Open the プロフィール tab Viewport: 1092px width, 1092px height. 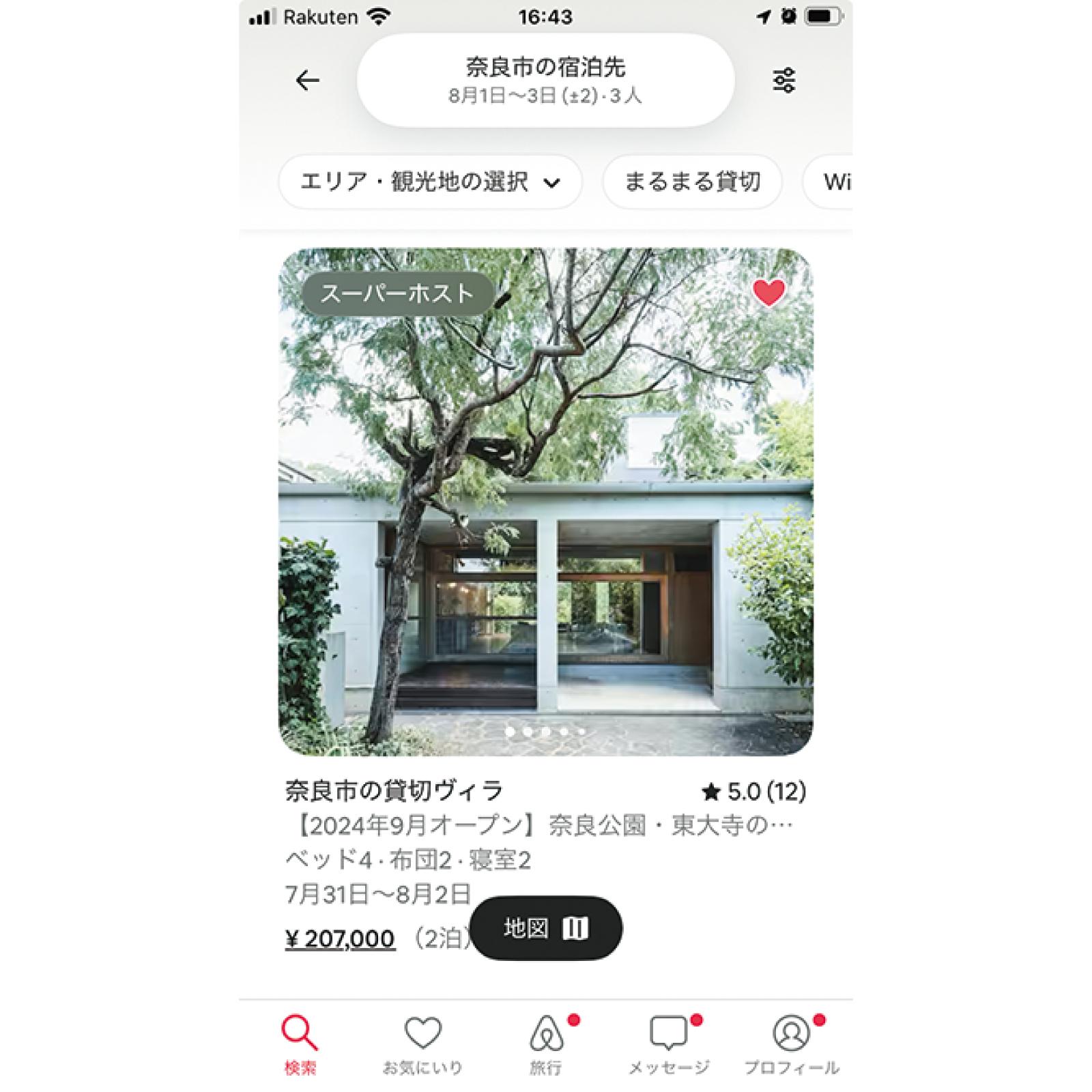(x=791, y=1044)
